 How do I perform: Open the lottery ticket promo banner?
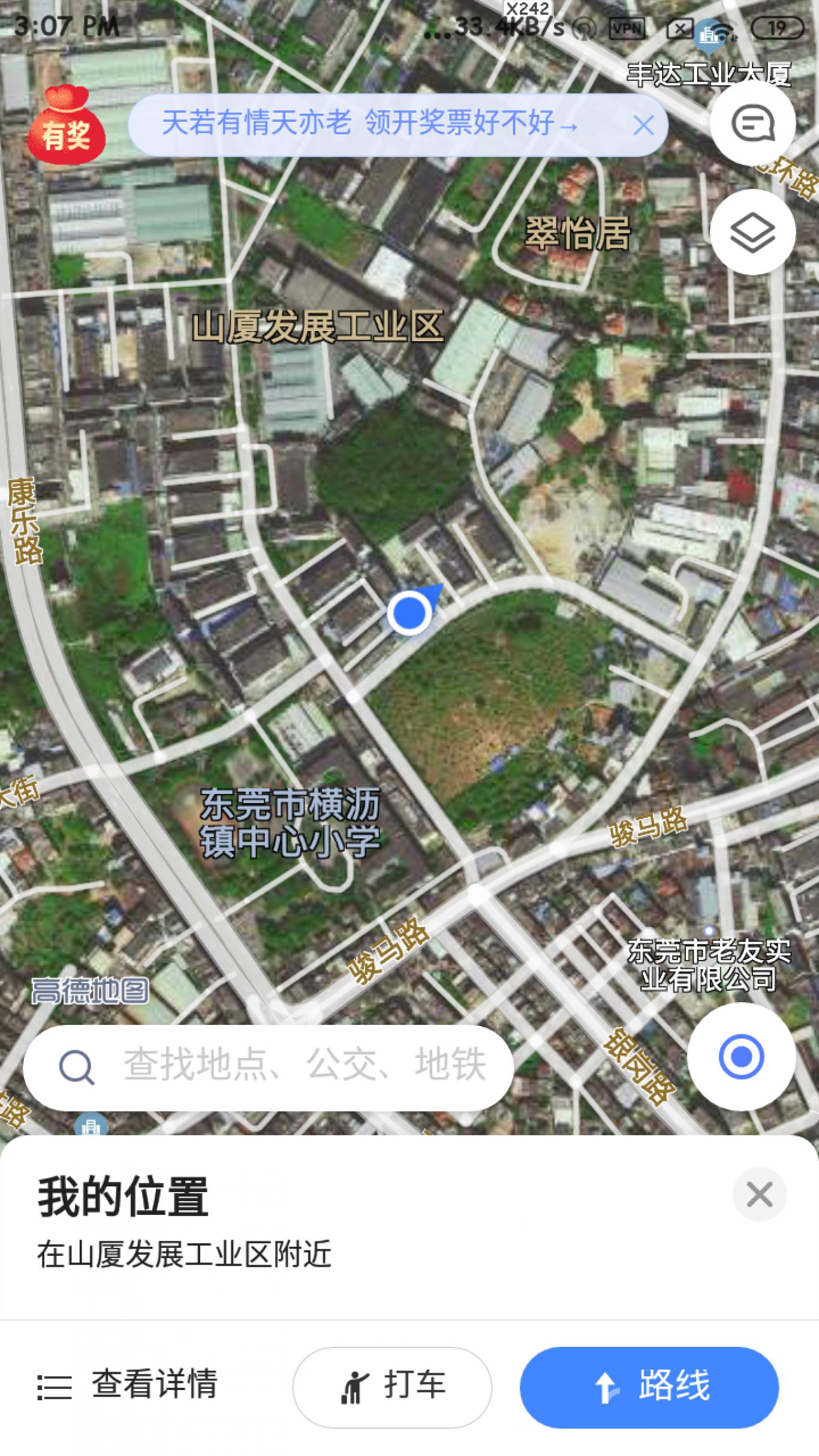point(369,125)
